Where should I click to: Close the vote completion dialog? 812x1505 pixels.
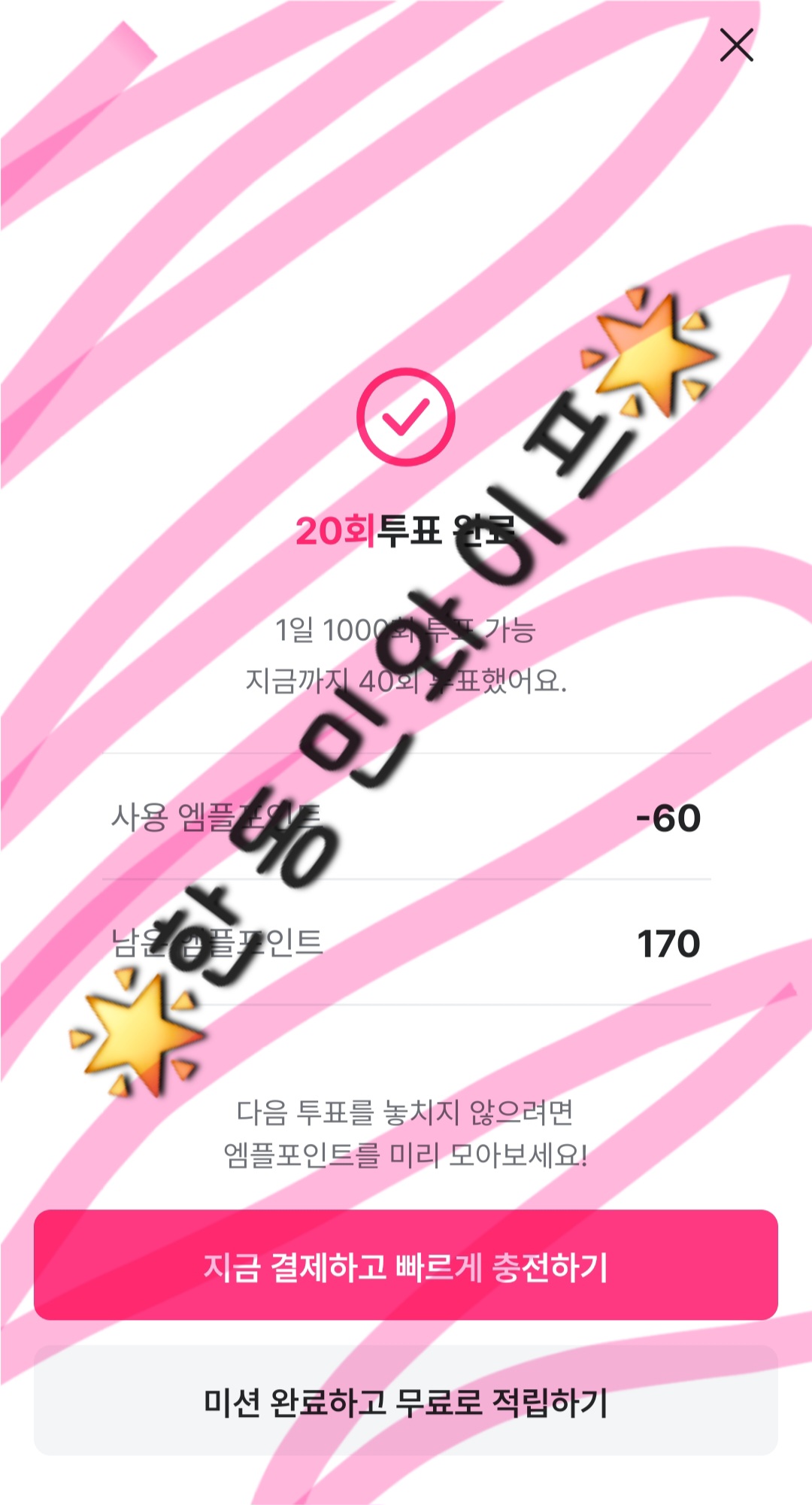[x=736, y=45]
